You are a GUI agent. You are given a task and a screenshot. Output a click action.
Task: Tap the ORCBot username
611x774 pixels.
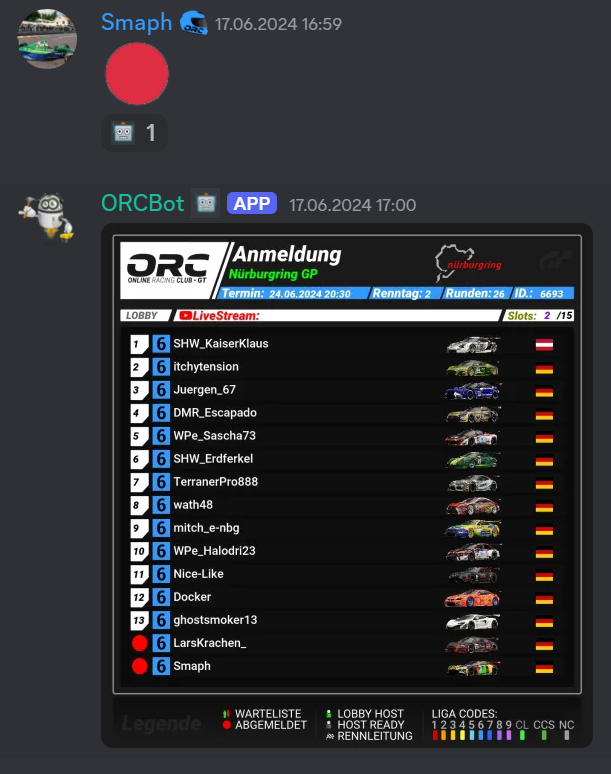[x=143, y=204]
